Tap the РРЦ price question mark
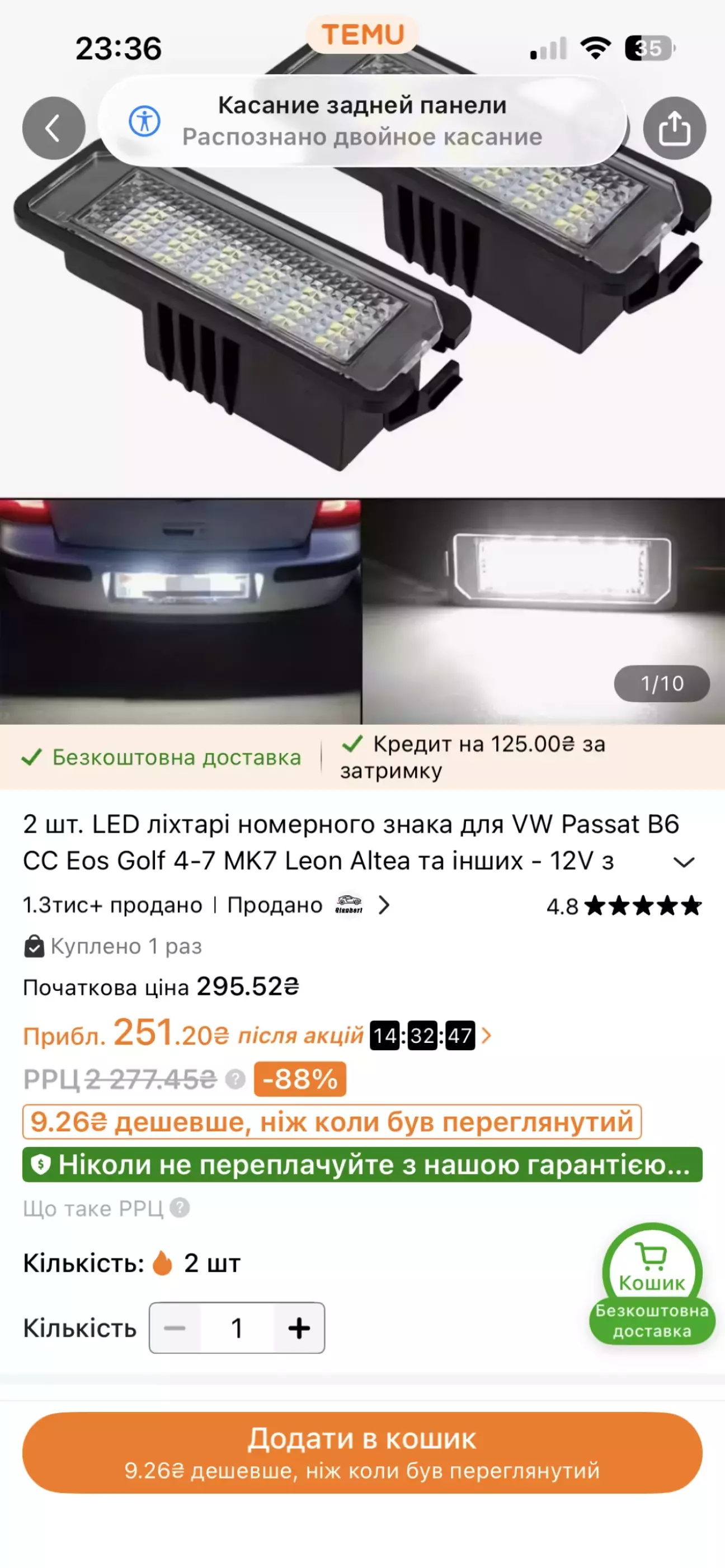The image size is (725, 1568). click(x=235, y=1079)
